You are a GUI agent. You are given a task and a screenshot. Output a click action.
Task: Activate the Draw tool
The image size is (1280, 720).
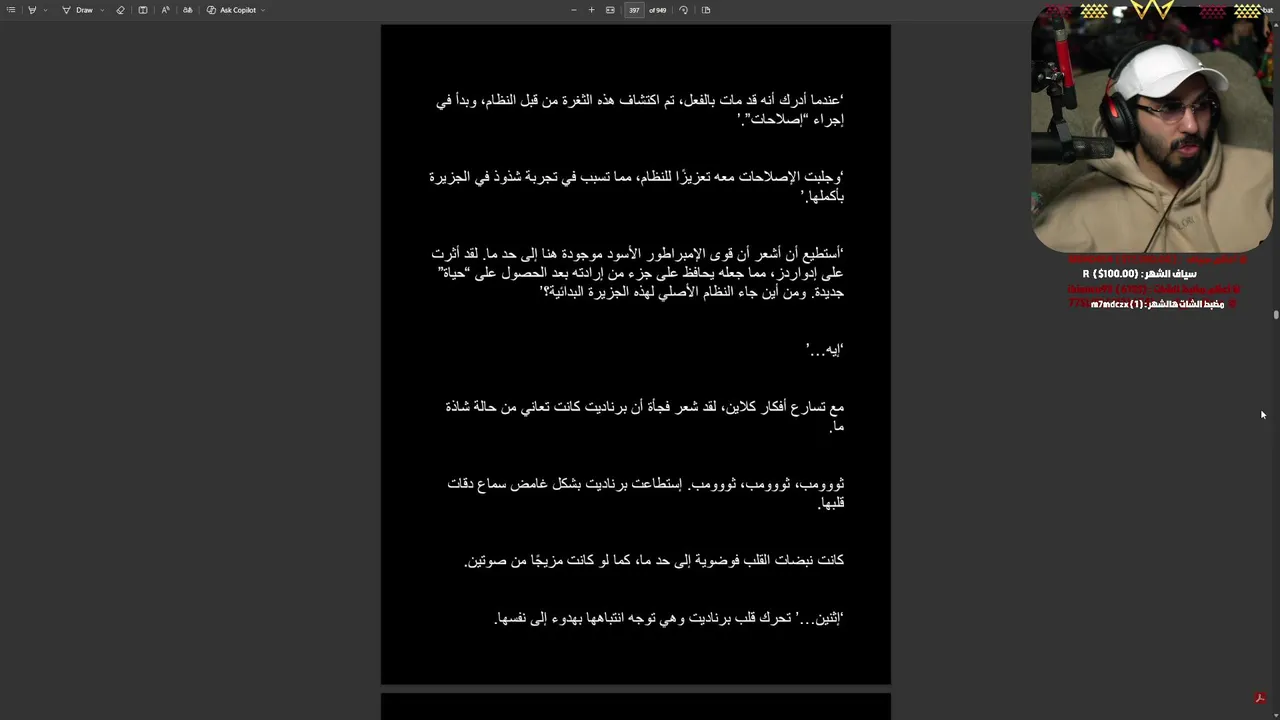78,10
